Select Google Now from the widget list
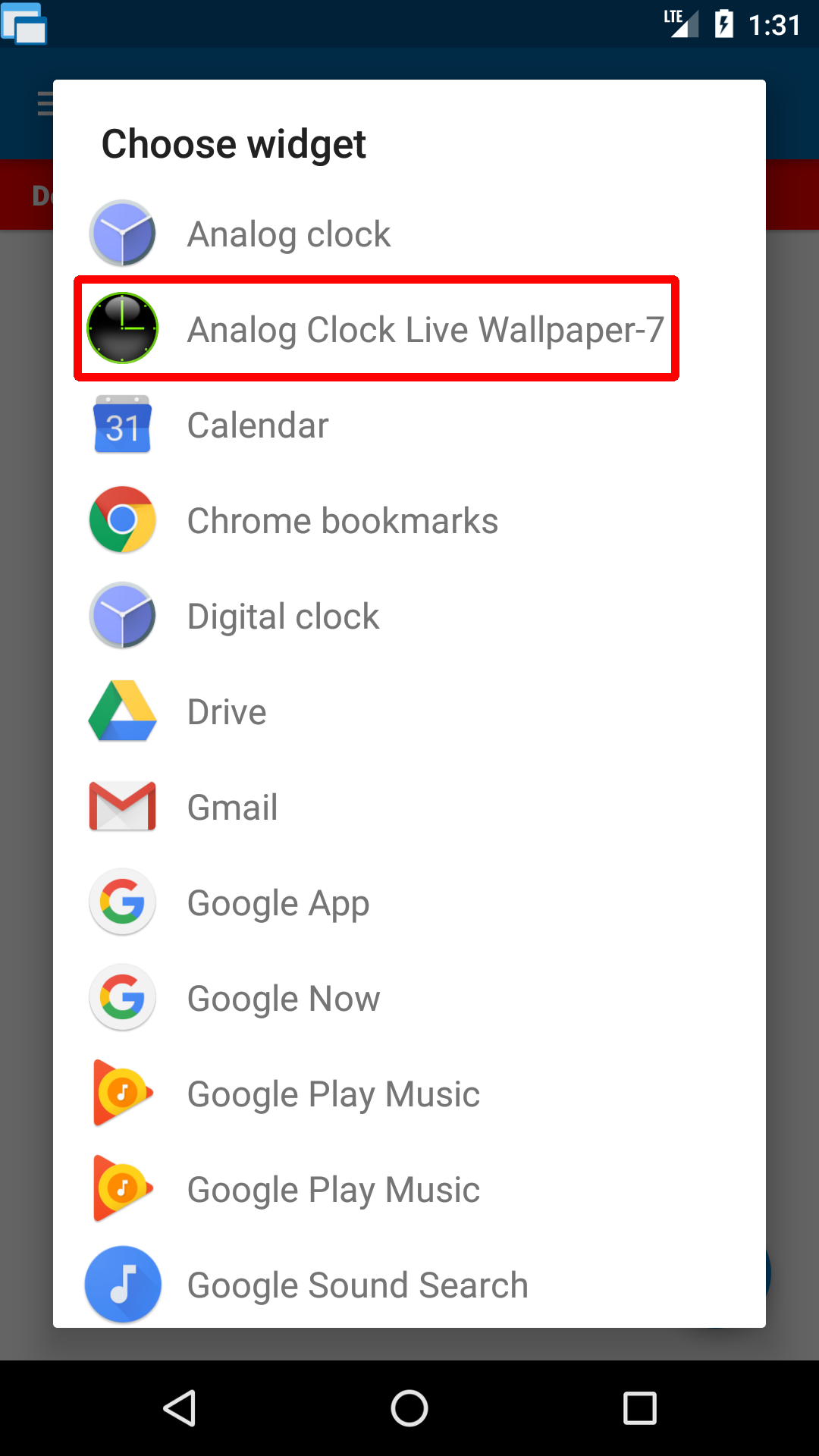Viewport: 819px width, 1456px height. click(283, 998)
